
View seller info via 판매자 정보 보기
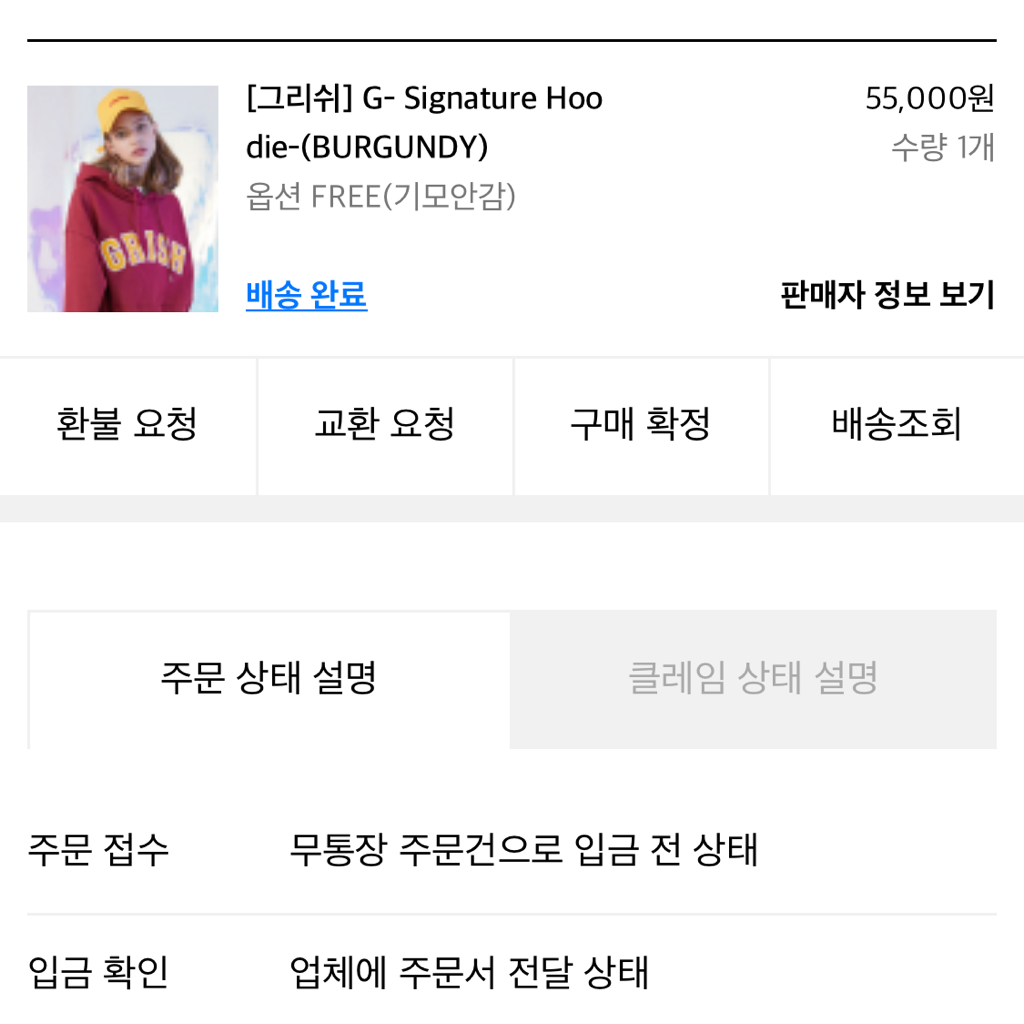click(x=887, y=295)
